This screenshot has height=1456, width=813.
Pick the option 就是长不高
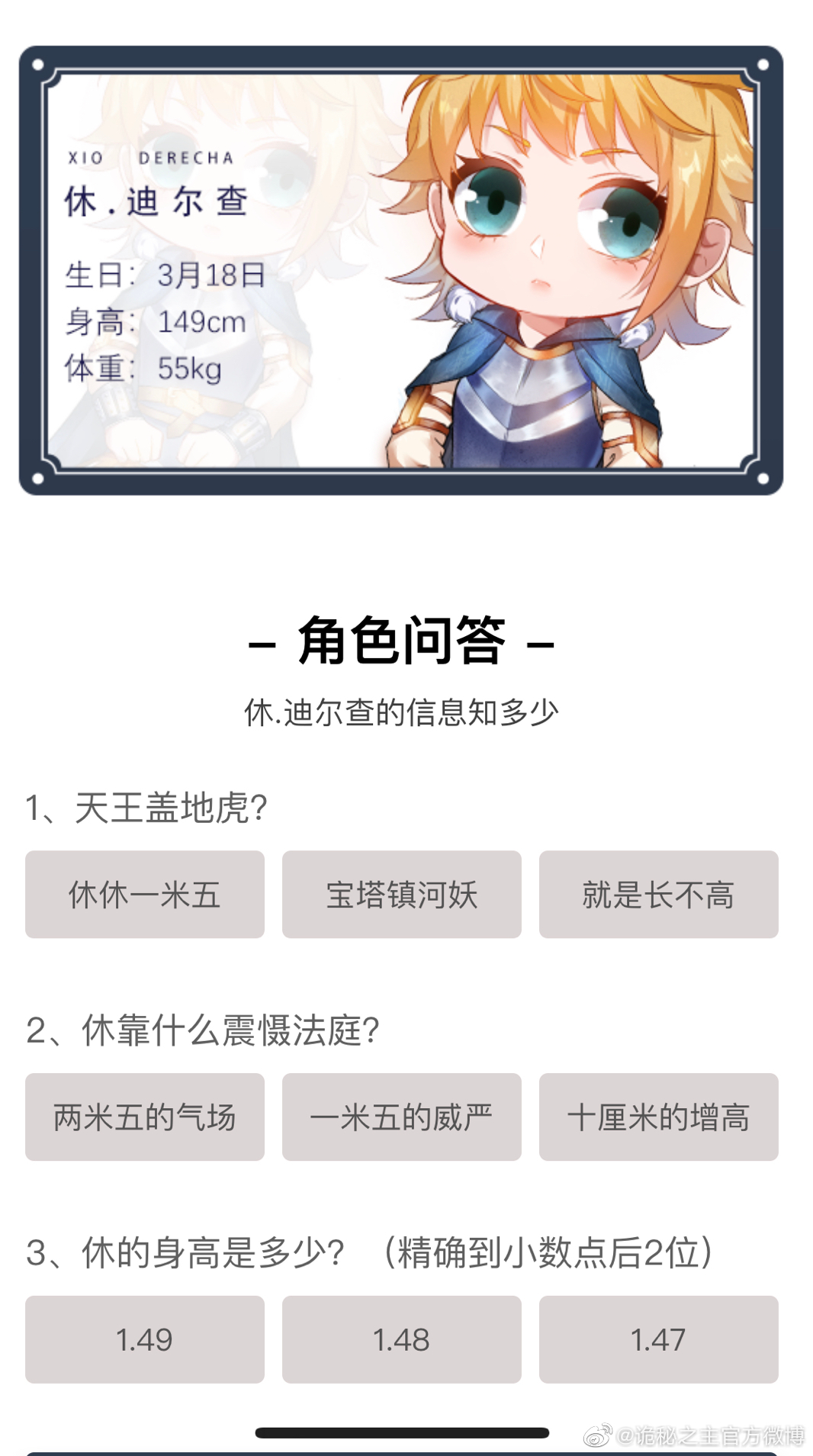(658, 894)
